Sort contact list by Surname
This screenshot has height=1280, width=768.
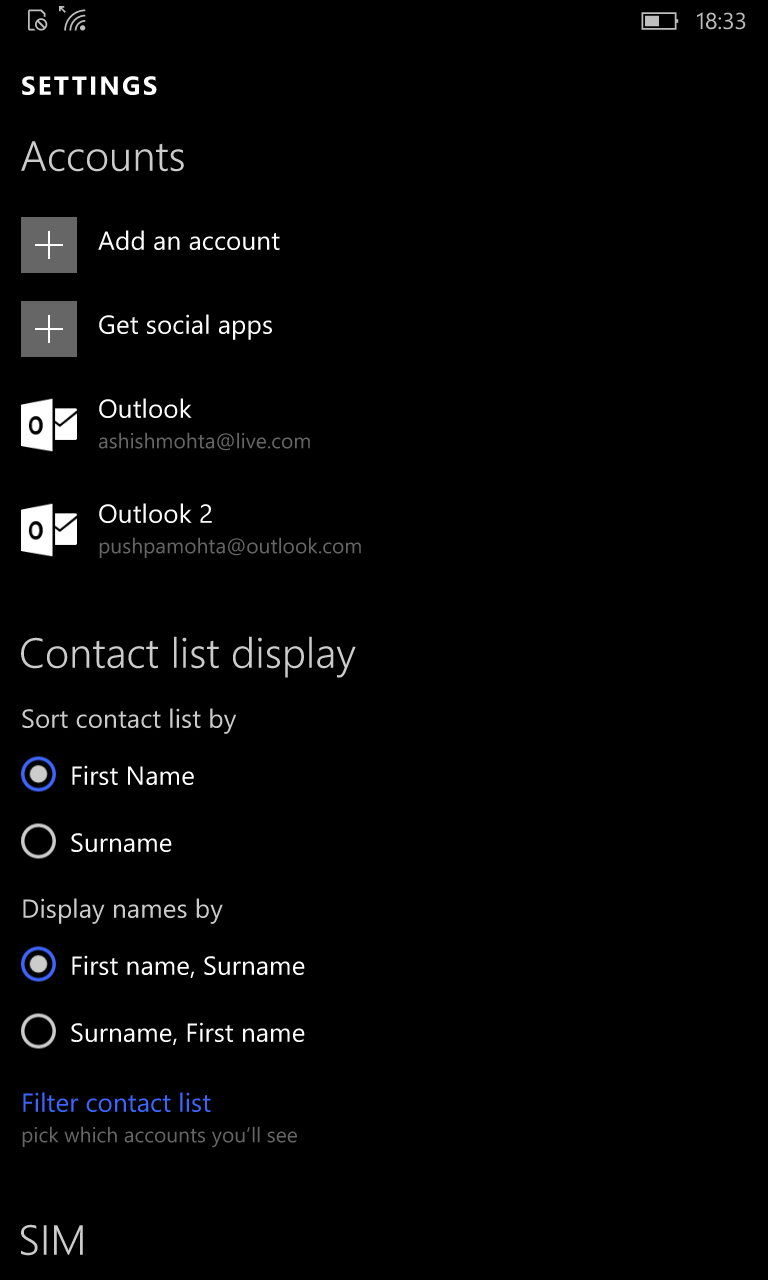(x=97, y=843)
